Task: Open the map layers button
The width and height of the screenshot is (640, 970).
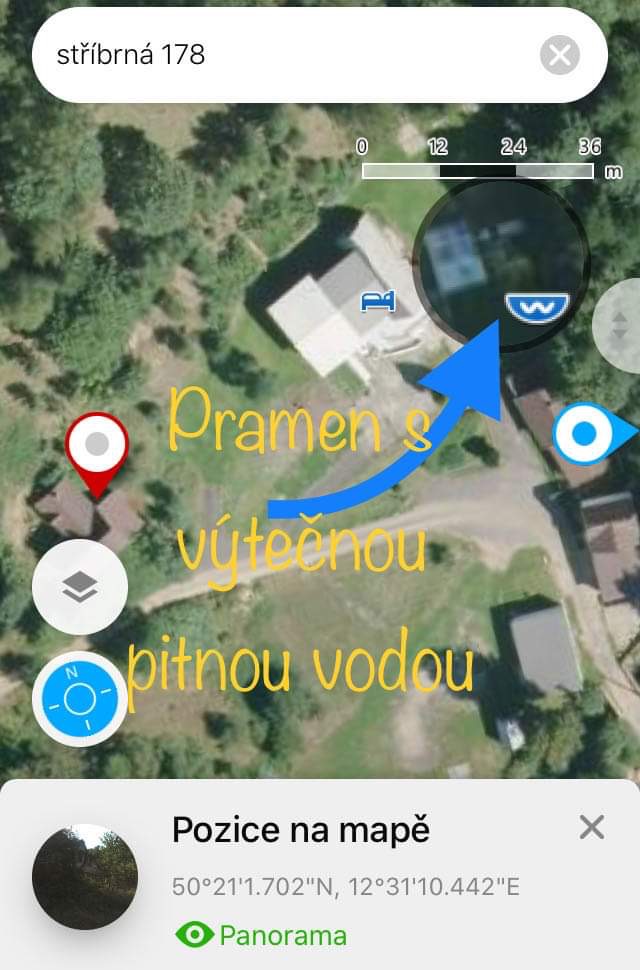Action: [80, 588]
